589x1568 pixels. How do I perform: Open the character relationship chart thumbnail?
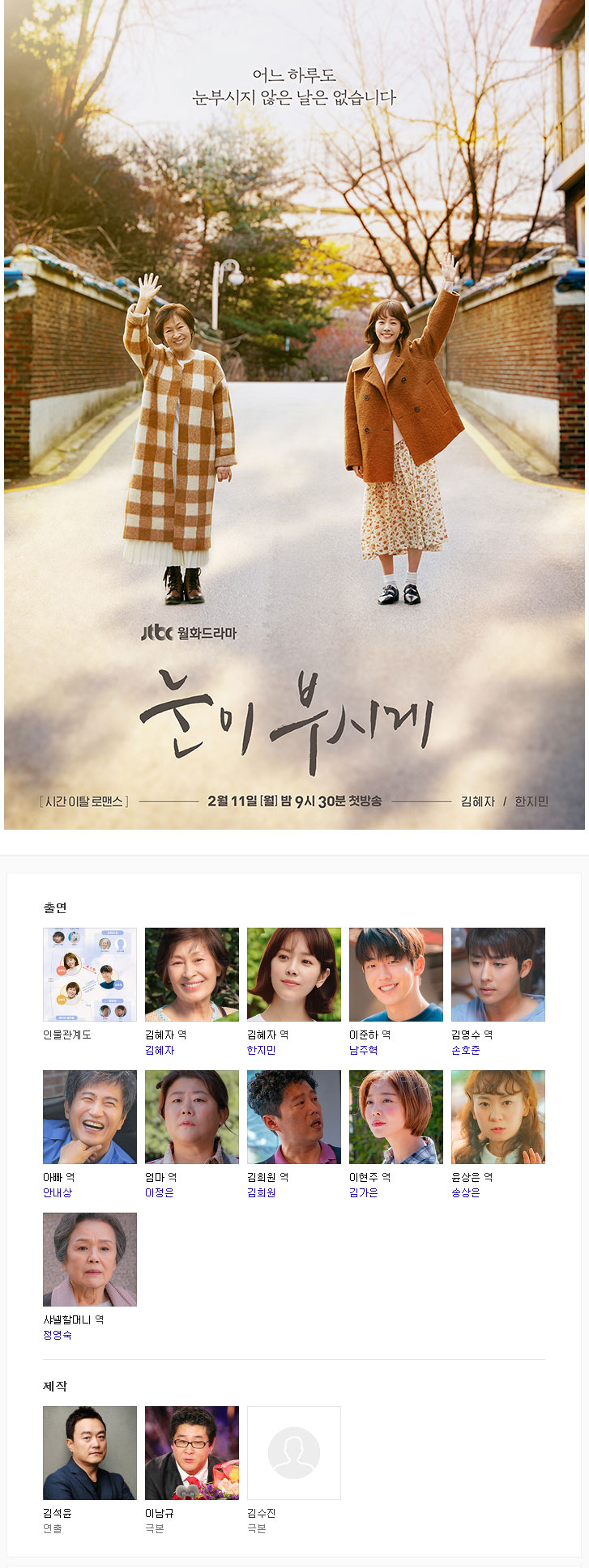click(89, 974)
